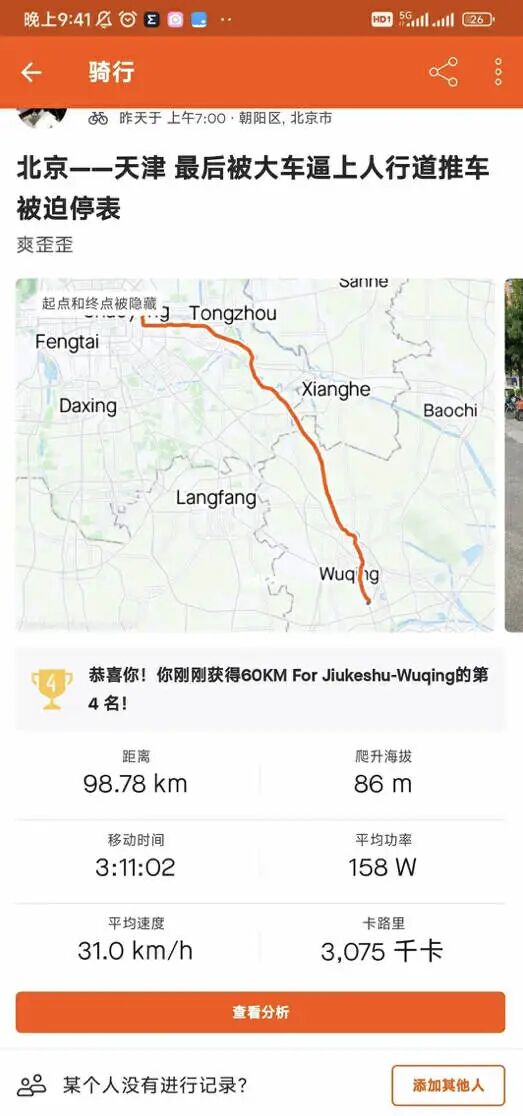Image resolution: width=523 pixels, height=1116 pixels.
Task: Open the 60KM For Jiukeshu-Wuqing achievement
Action: [x=260, y=689]
